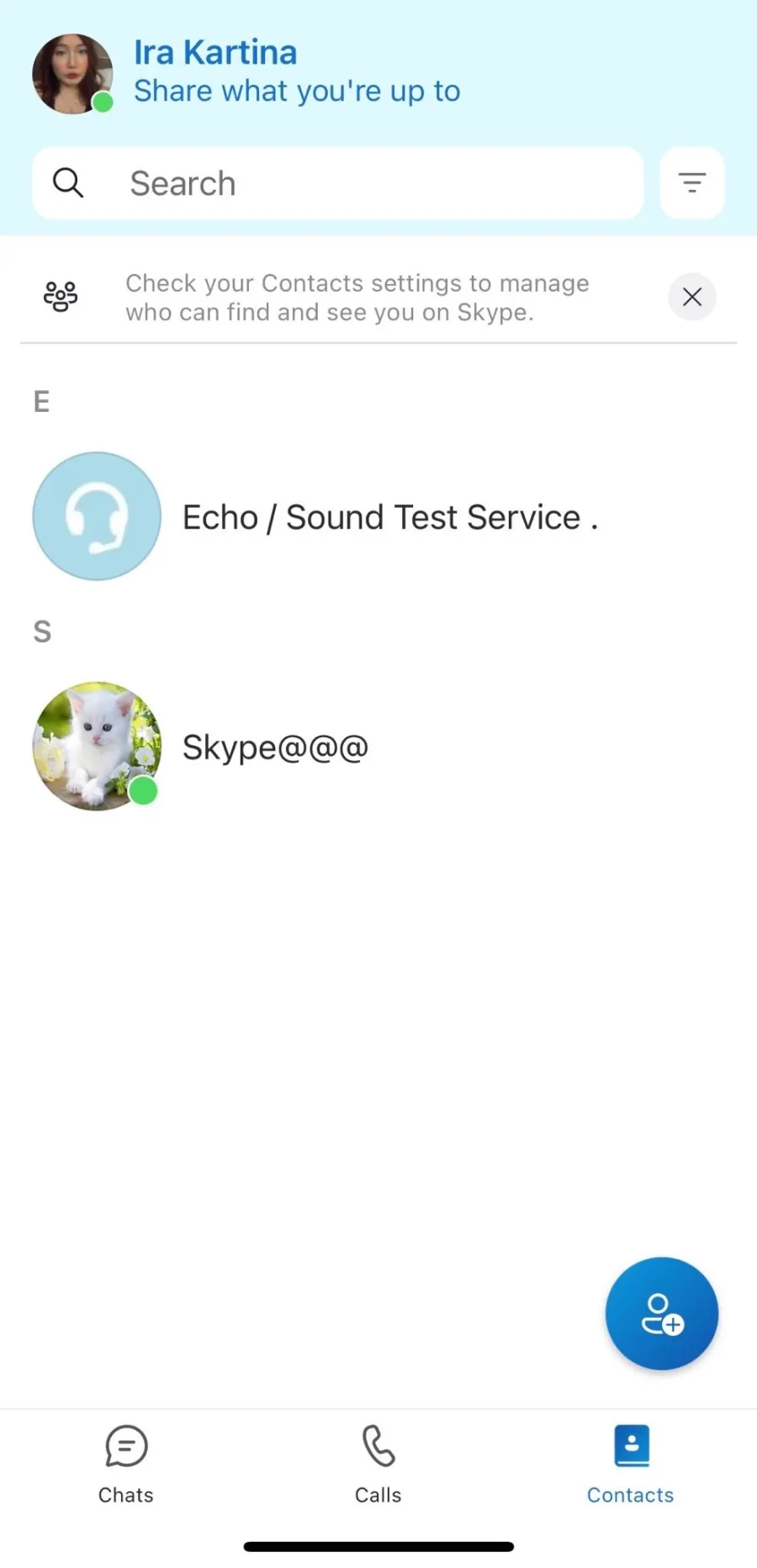Dismiss the Contacts settings banner
The image size is (757, 1568).
pos(692,297)
